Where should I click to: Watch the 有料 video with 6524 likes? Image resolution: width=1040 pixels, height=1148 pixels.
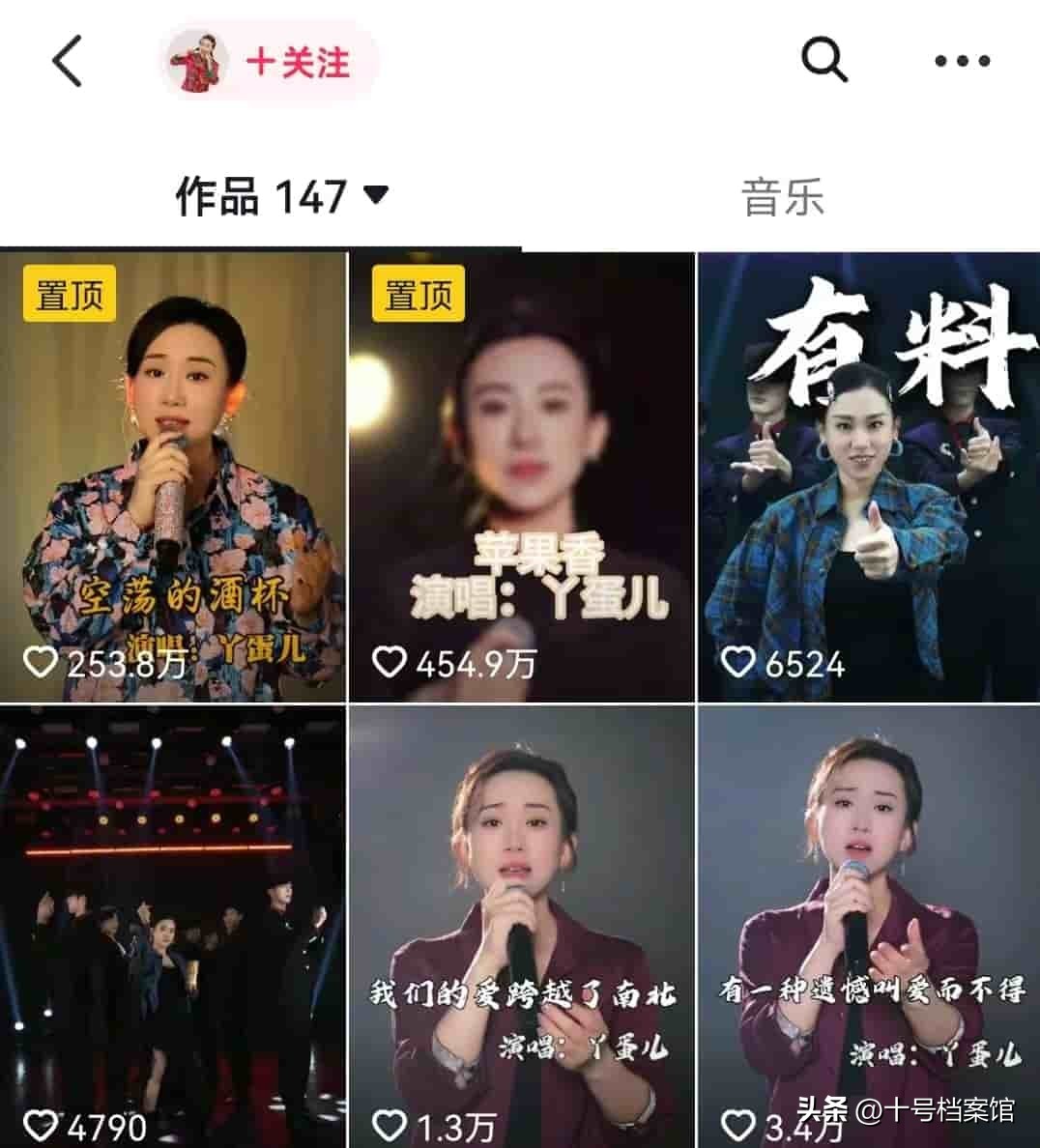[868, 476]
